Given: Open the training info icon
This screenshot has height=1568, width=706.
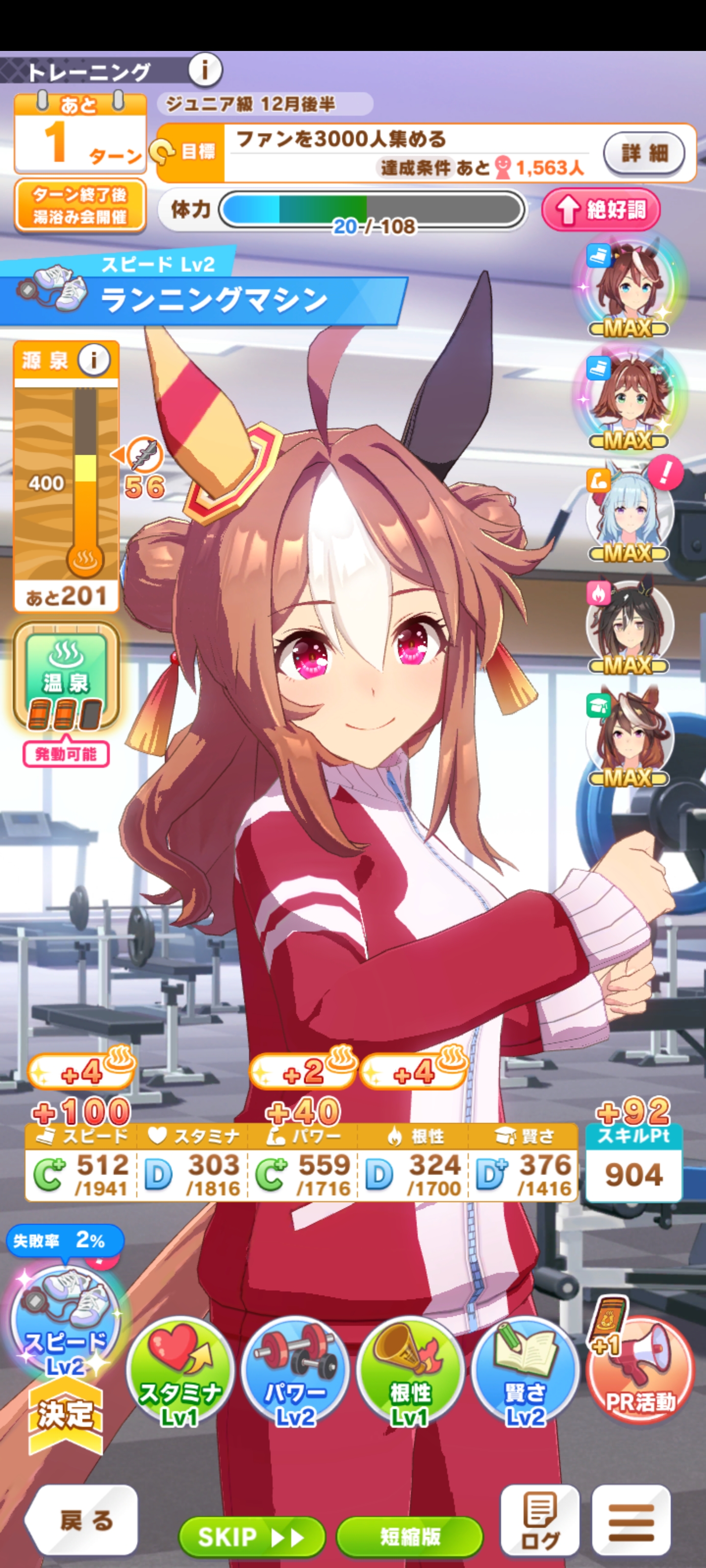Looking at the screenshot, I should pyautogui.click(x=204, y=71).
